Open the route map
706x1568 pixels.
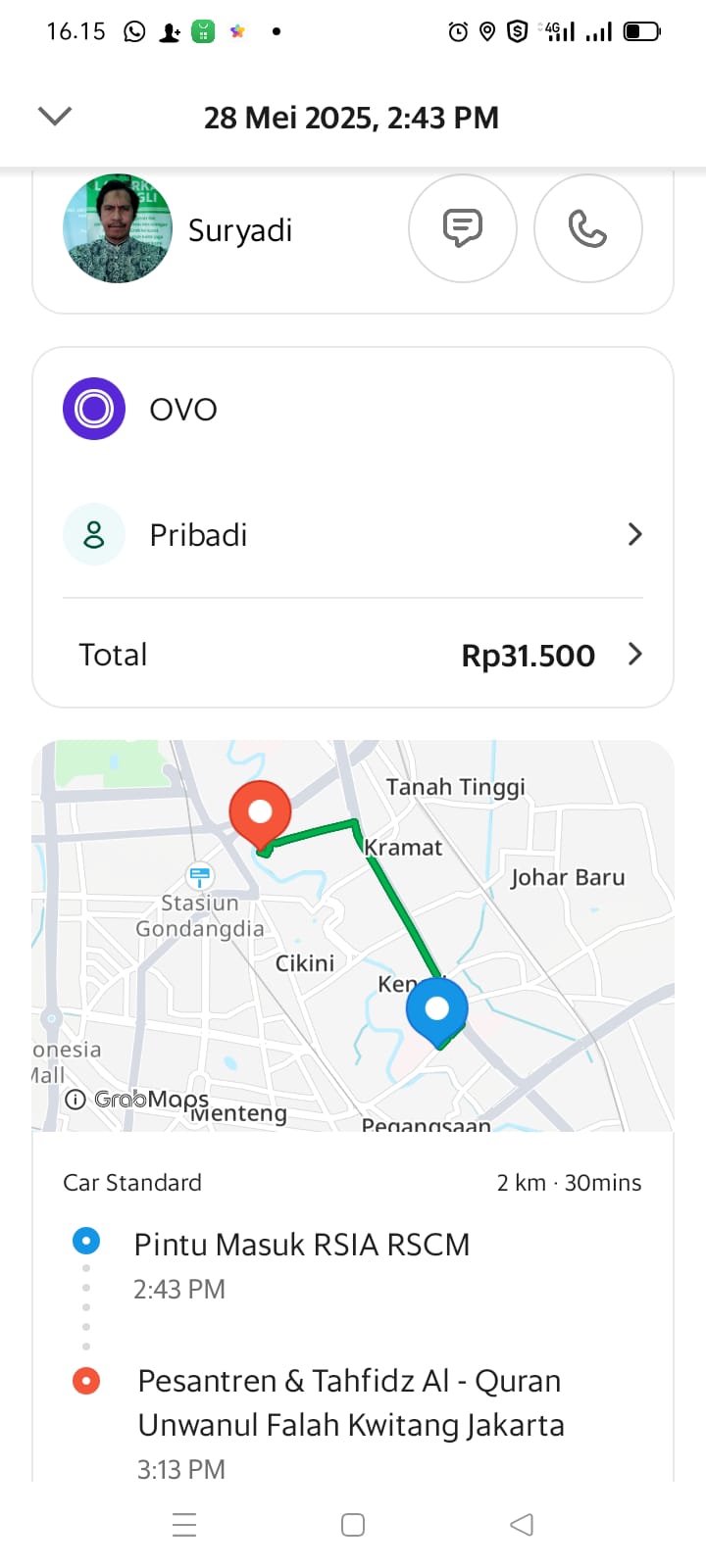click(353, 936)
